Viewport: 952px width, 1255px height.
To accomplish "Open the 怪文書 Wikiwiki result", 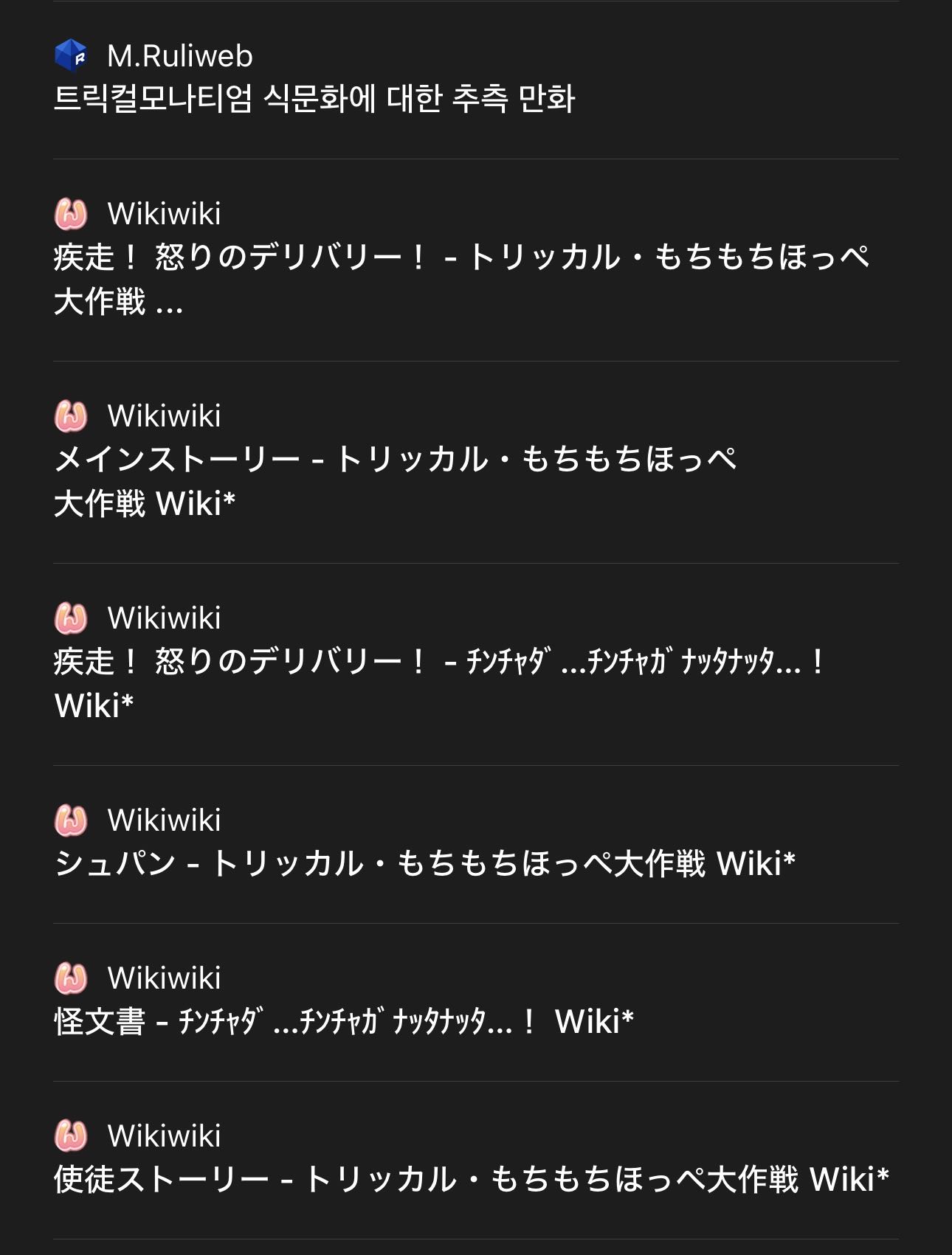I will coord(344,1022).
